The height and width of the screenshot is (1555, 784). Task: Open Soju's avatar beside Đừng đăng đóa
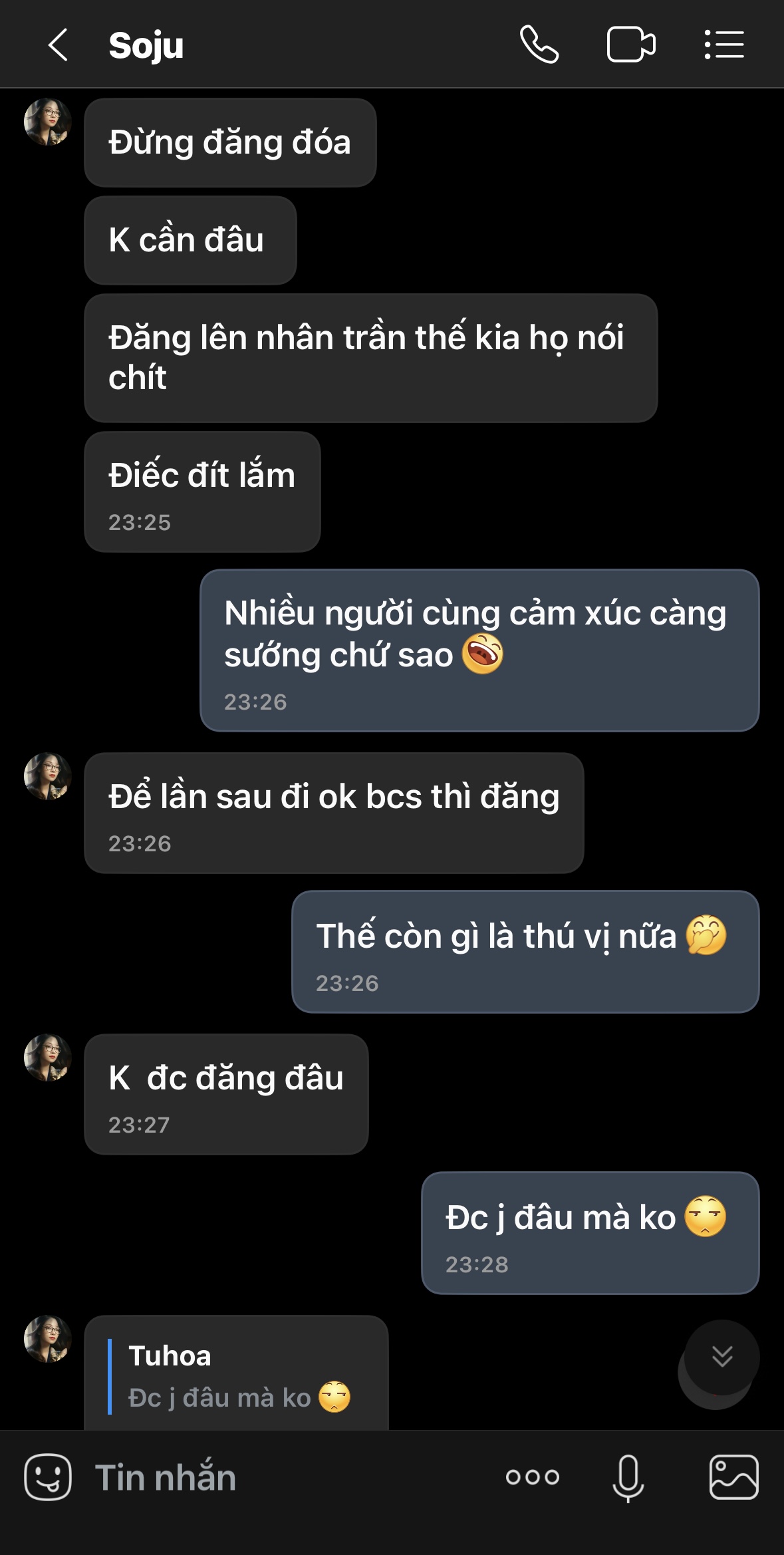tap(48, 122)
